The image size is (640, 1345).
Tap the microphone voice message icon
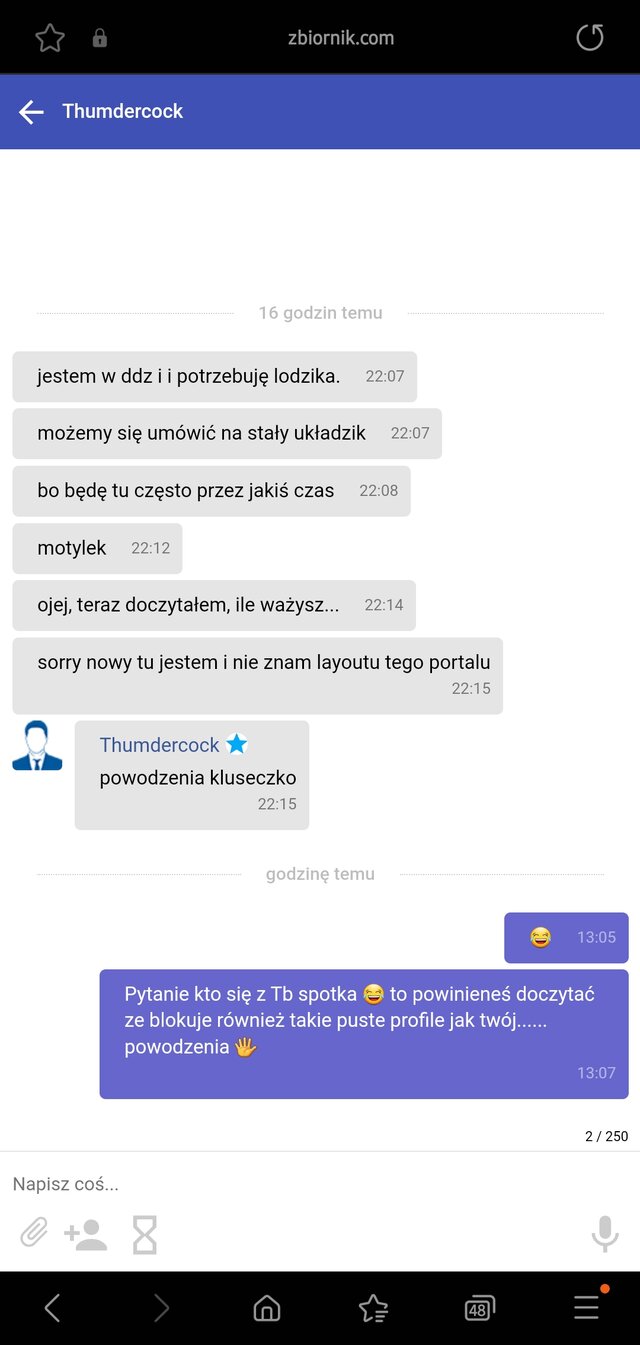click(604, 1234)
